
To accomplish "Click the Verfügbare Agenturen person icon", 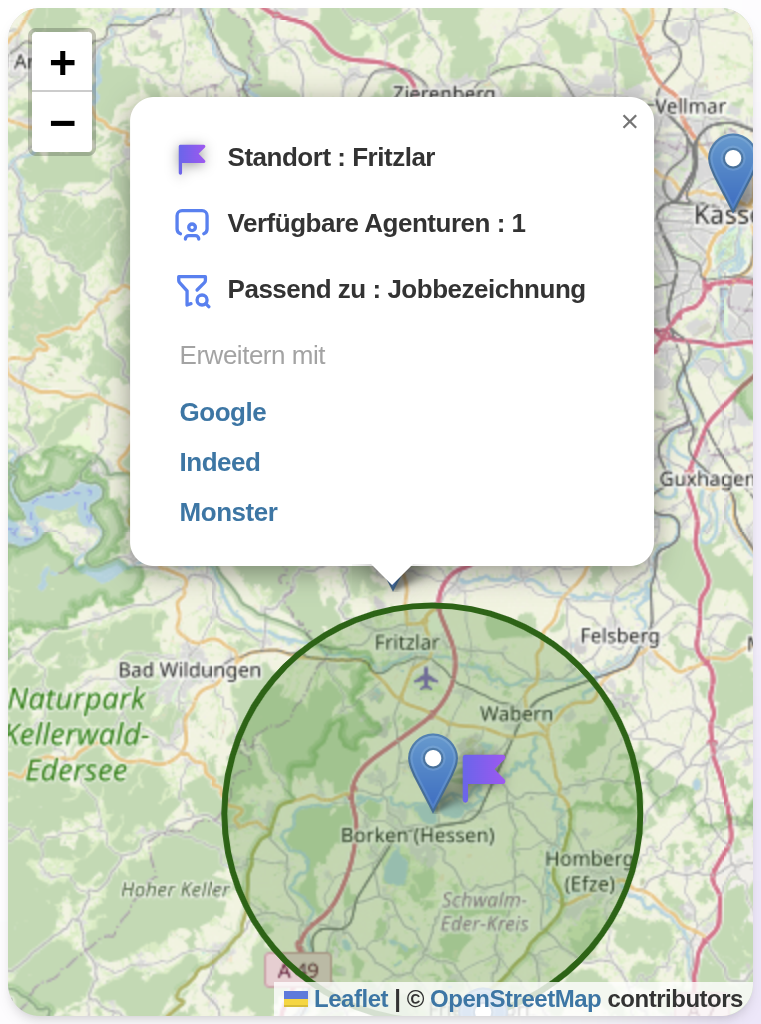I will click(193, 223).
